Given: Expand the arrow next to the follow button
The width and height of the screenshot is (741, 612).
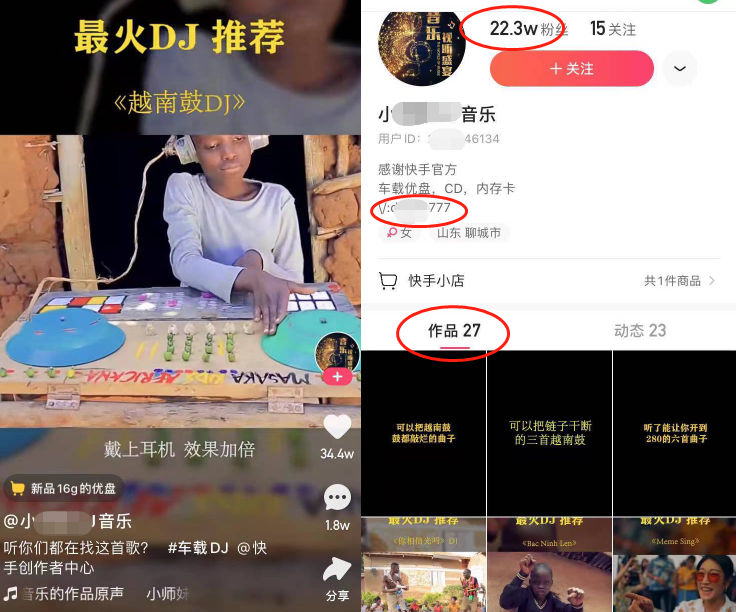Looking at the screenshot, I should (x=680, y=69).
